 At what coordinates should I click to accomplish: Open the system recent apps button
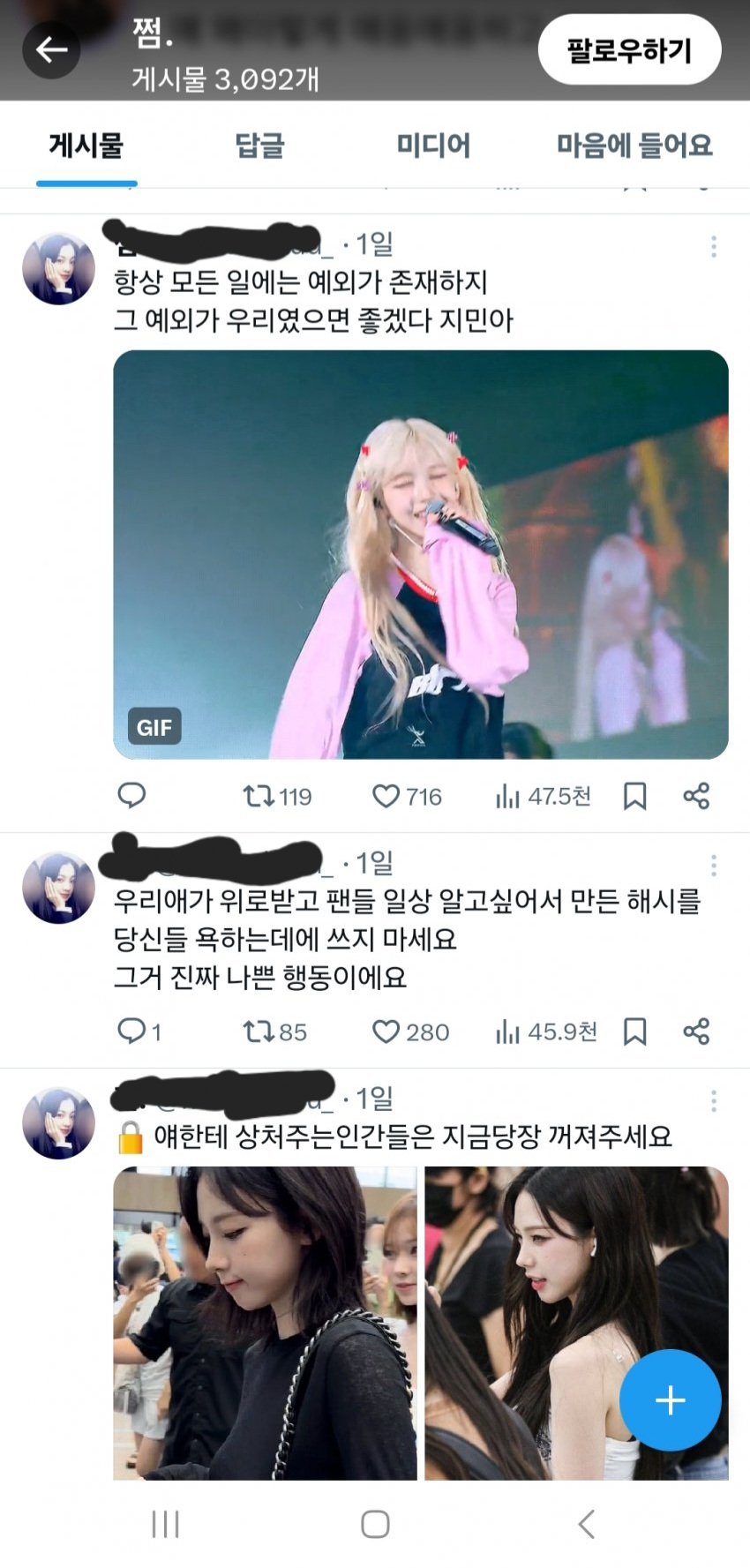pyautogui.click(x=165, y=1524)
